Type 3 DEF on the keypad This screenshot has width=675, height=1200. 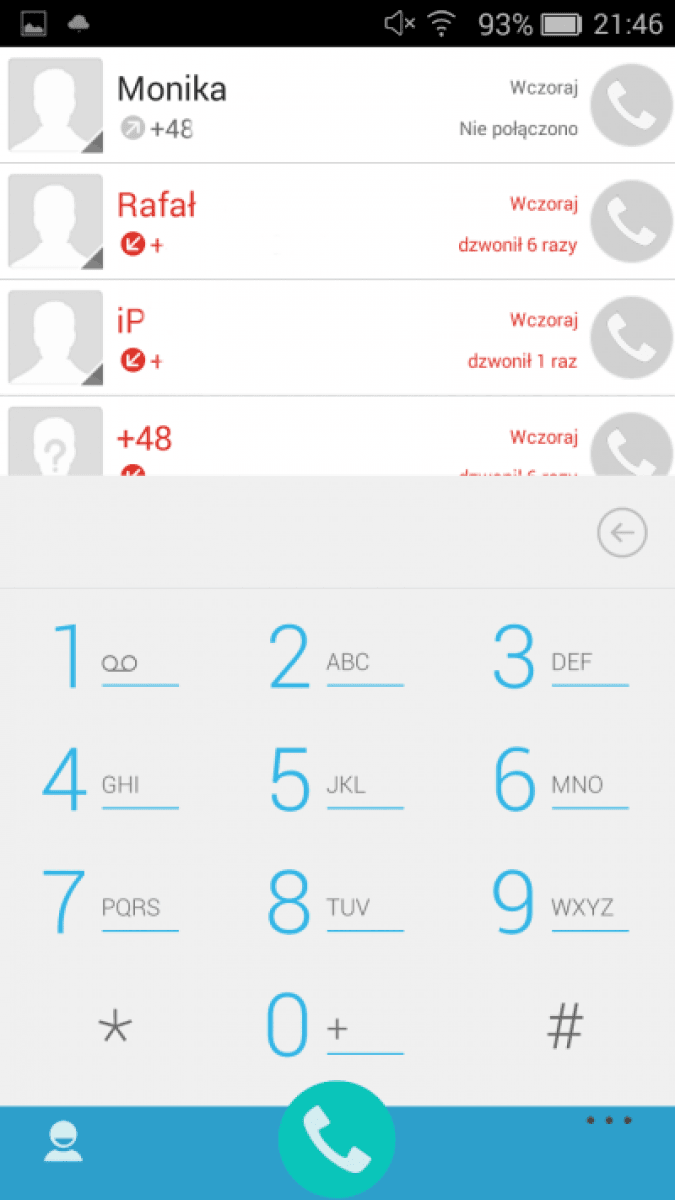tap(562, 656)
